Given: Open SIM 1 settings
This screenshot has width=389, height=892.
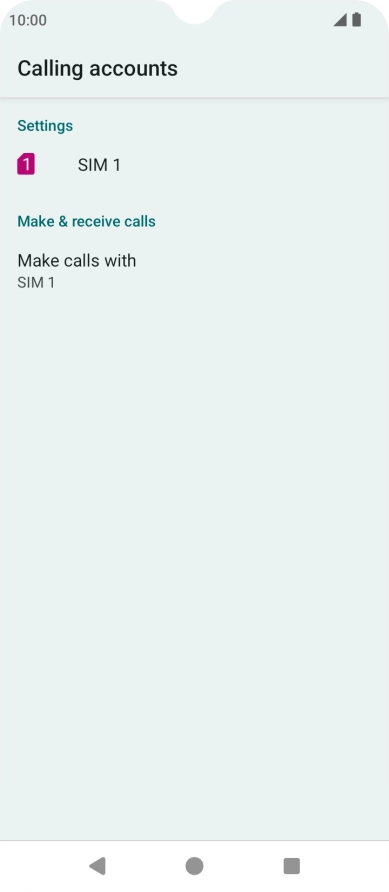Looking at the screenshot, I should tap(194, 165).
